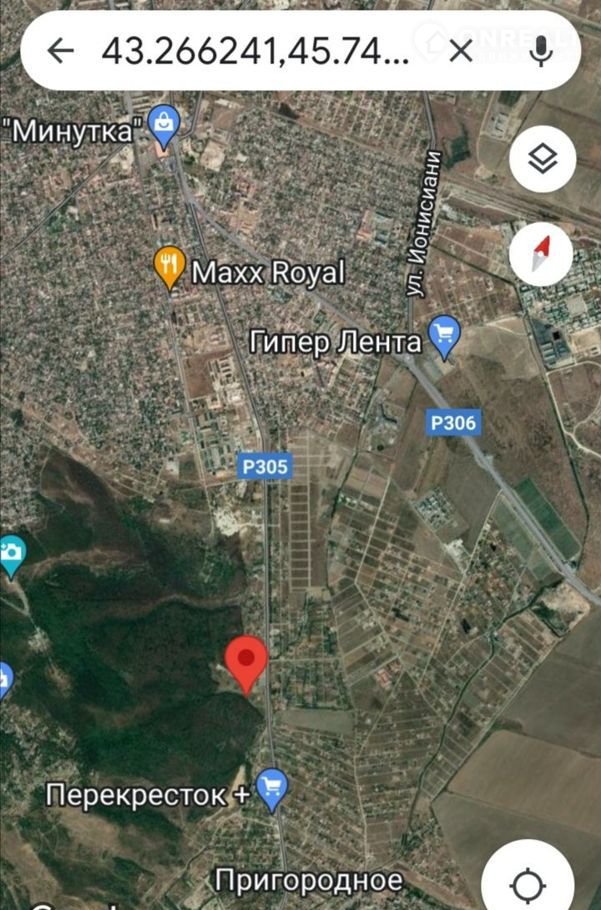The width and height of the screenshot is (601, 910).
Task: Open the Перекресток + shop marker
Action: point(272,788)
